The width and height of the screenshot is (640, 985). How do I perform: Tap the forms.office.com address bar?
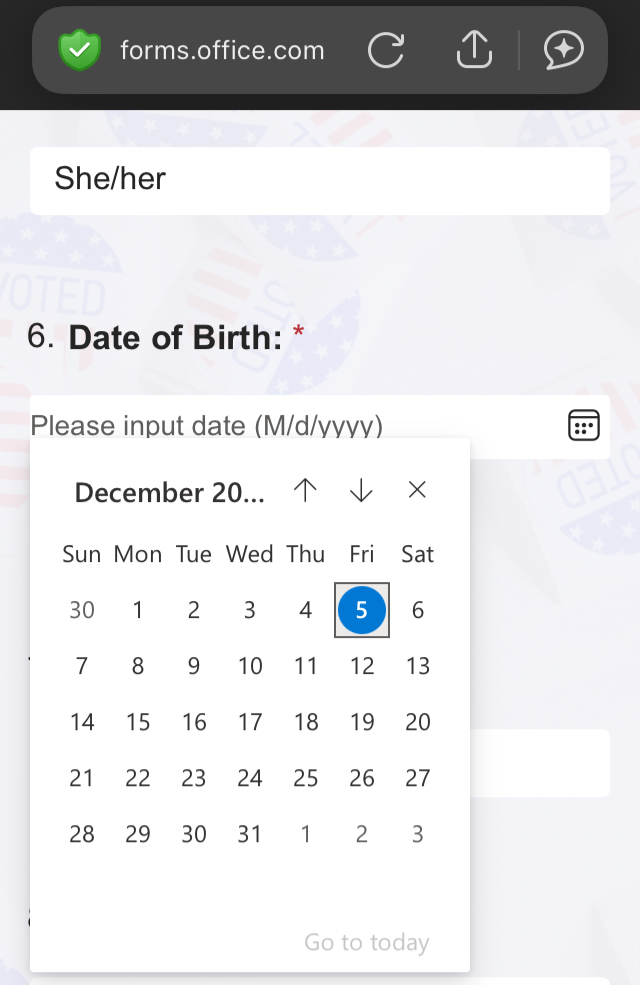click(222, 50)
